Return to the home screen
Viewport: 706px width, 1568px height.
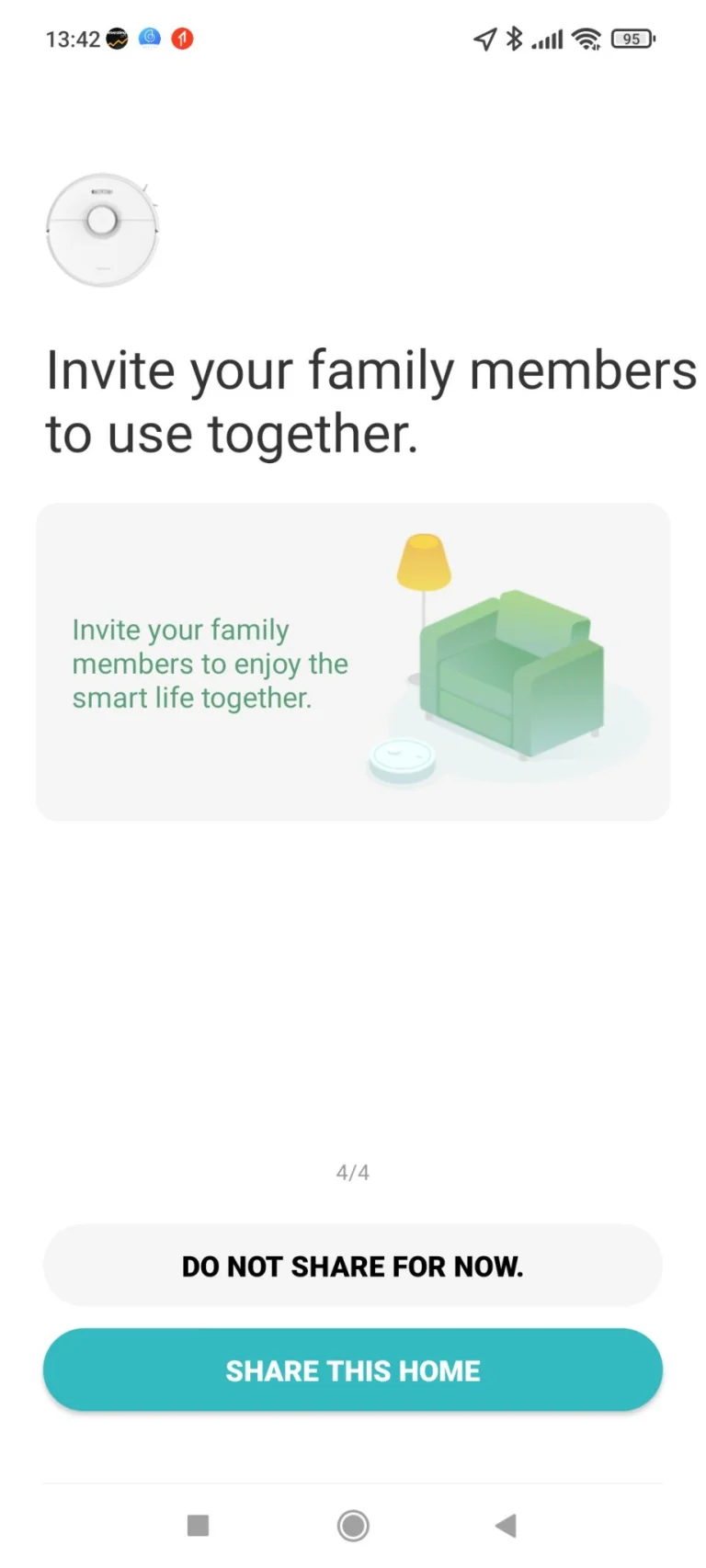[353, 1526]
